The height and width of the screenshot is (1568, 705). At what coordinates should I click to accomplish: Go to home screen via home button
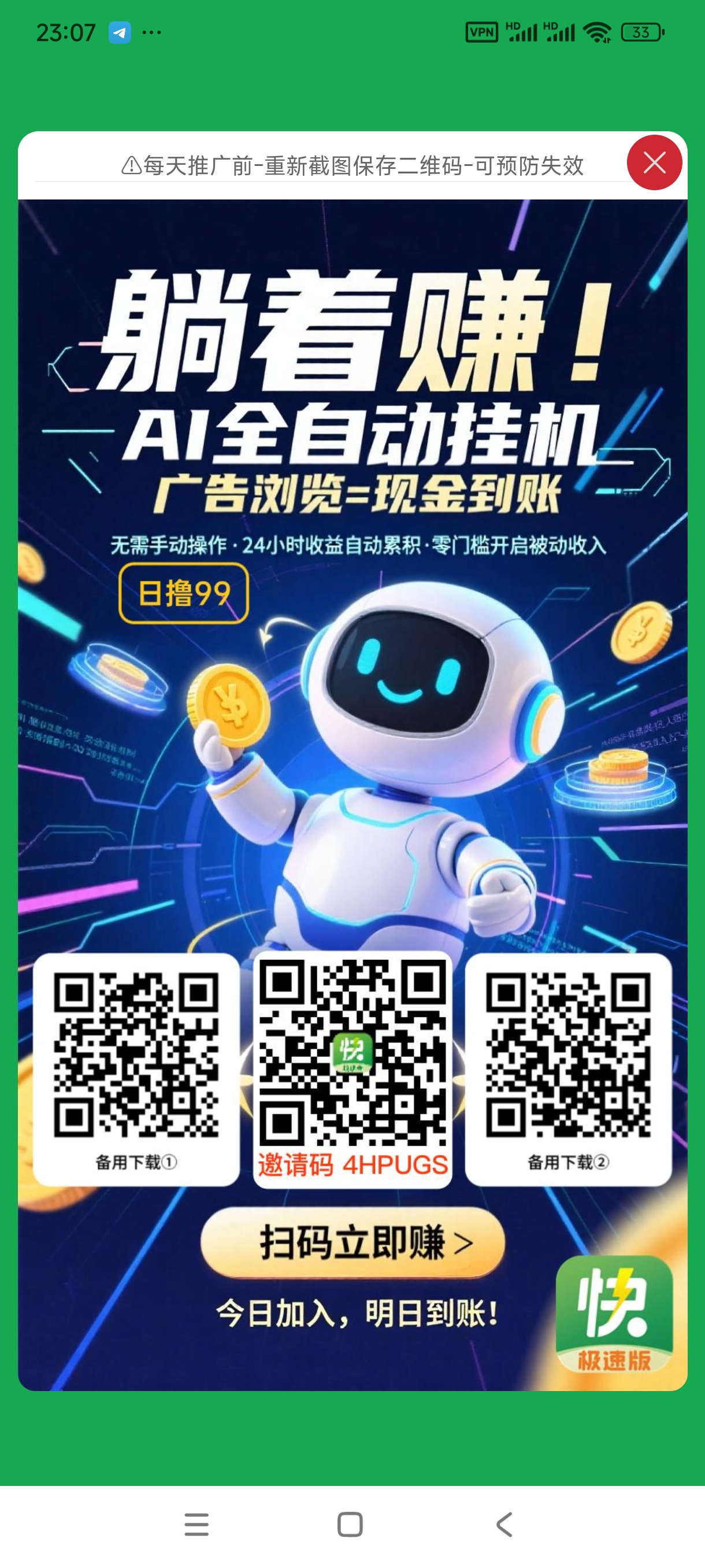[350, 1524]
